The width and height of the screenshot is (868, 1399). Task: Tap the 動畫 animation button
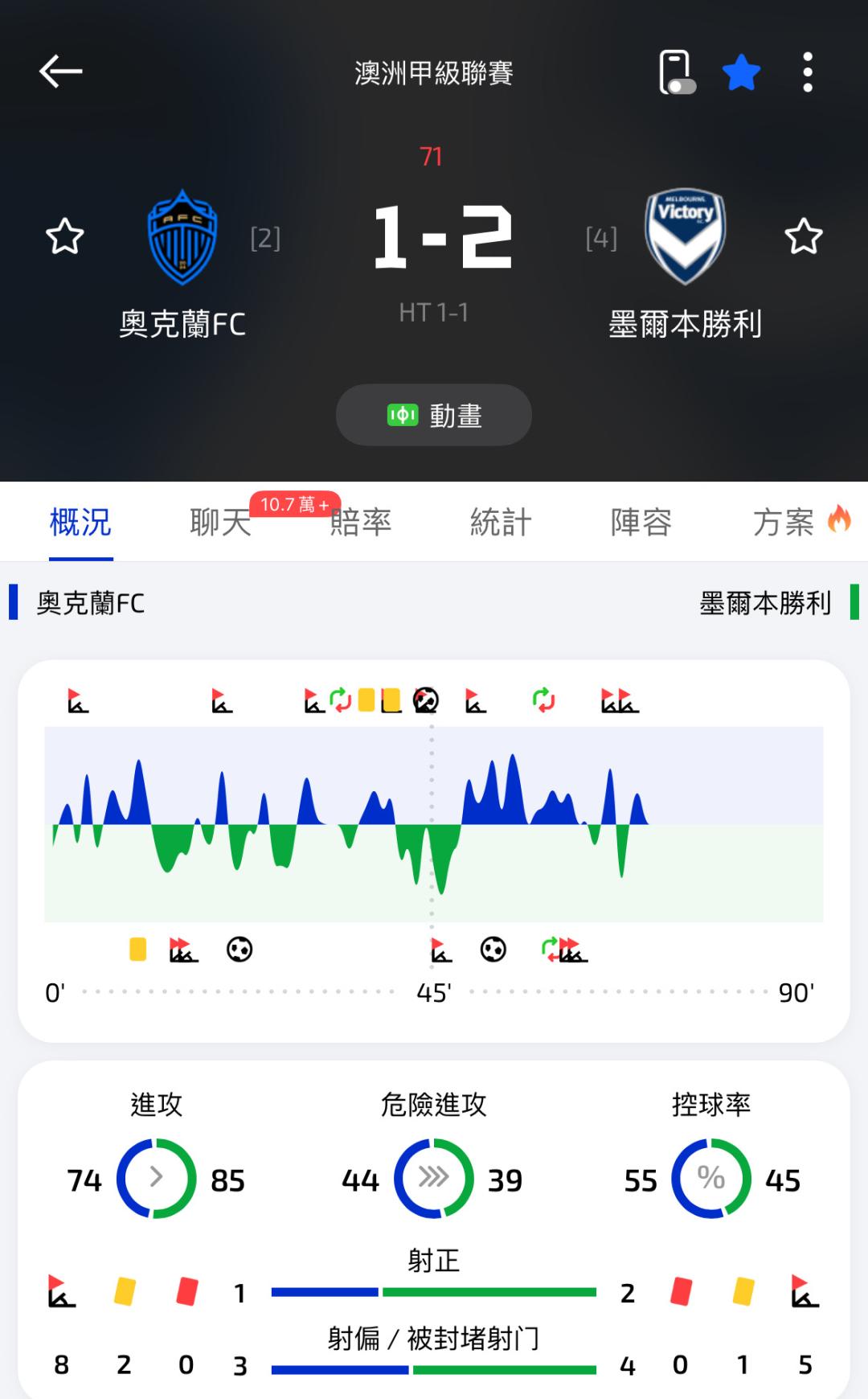pos(434,415)
